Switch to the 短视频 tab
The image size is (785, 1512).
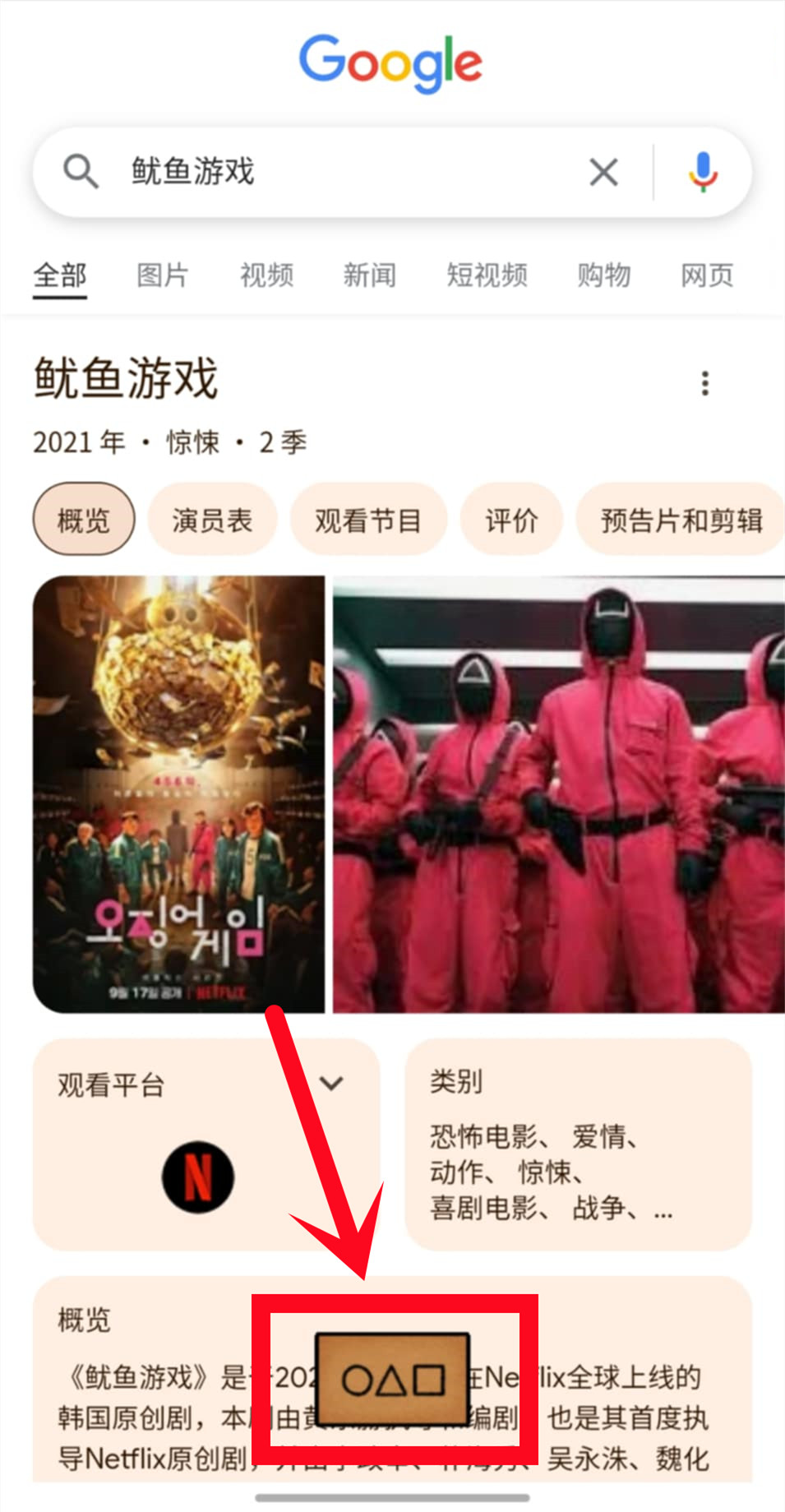[x=487, y=275]
